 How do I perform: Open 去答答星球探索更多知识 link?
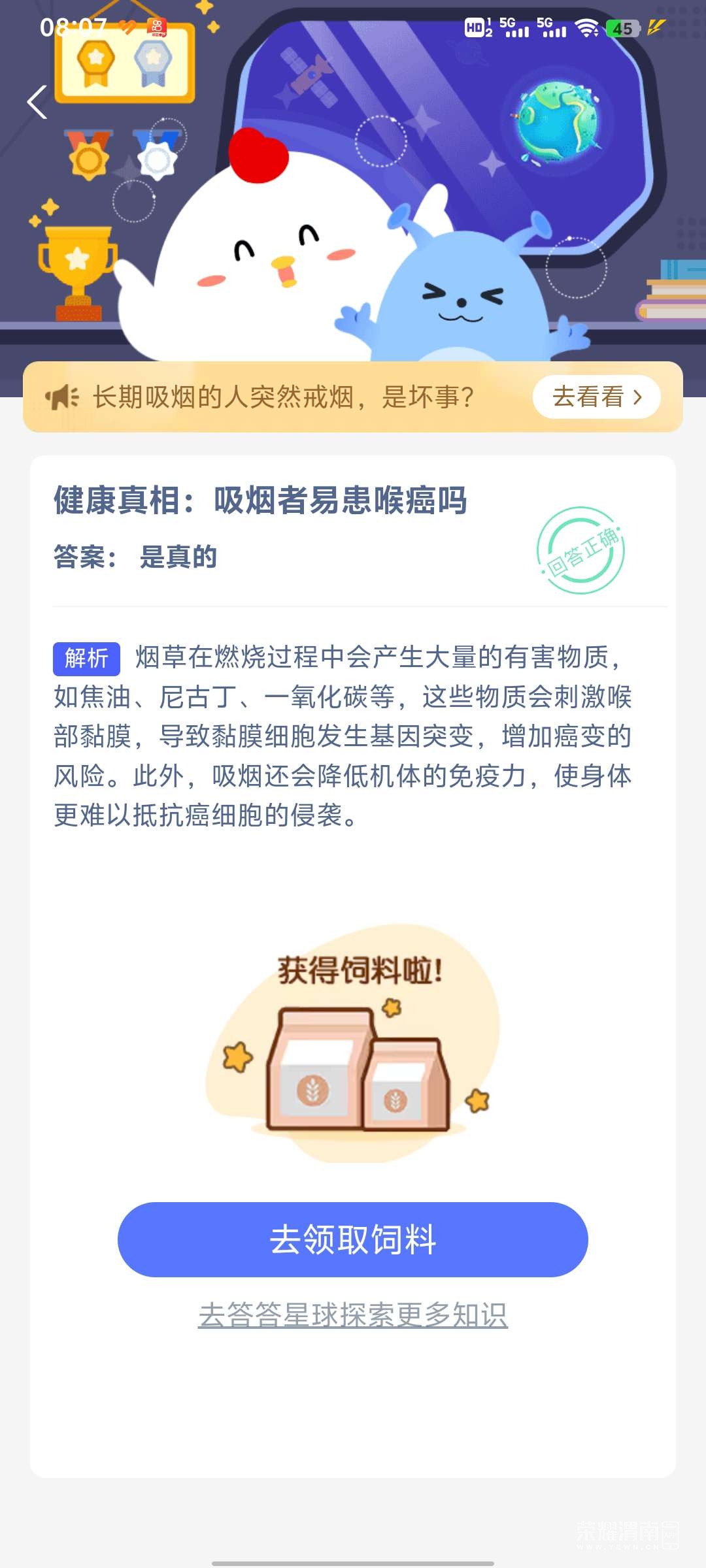(353, 1315)
